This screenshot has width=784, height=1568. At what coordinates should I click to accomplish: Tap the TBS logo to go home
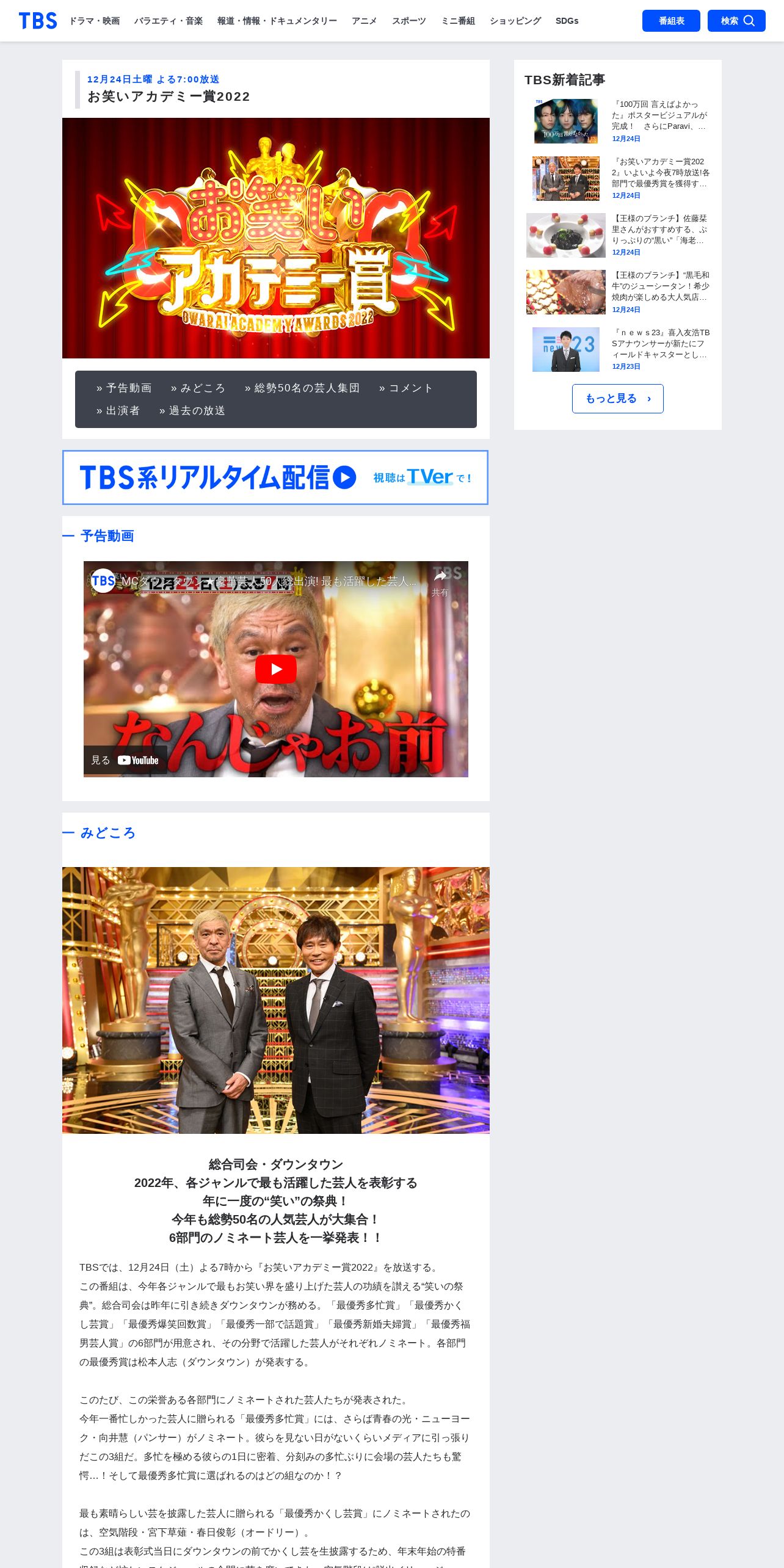point(38,21)
